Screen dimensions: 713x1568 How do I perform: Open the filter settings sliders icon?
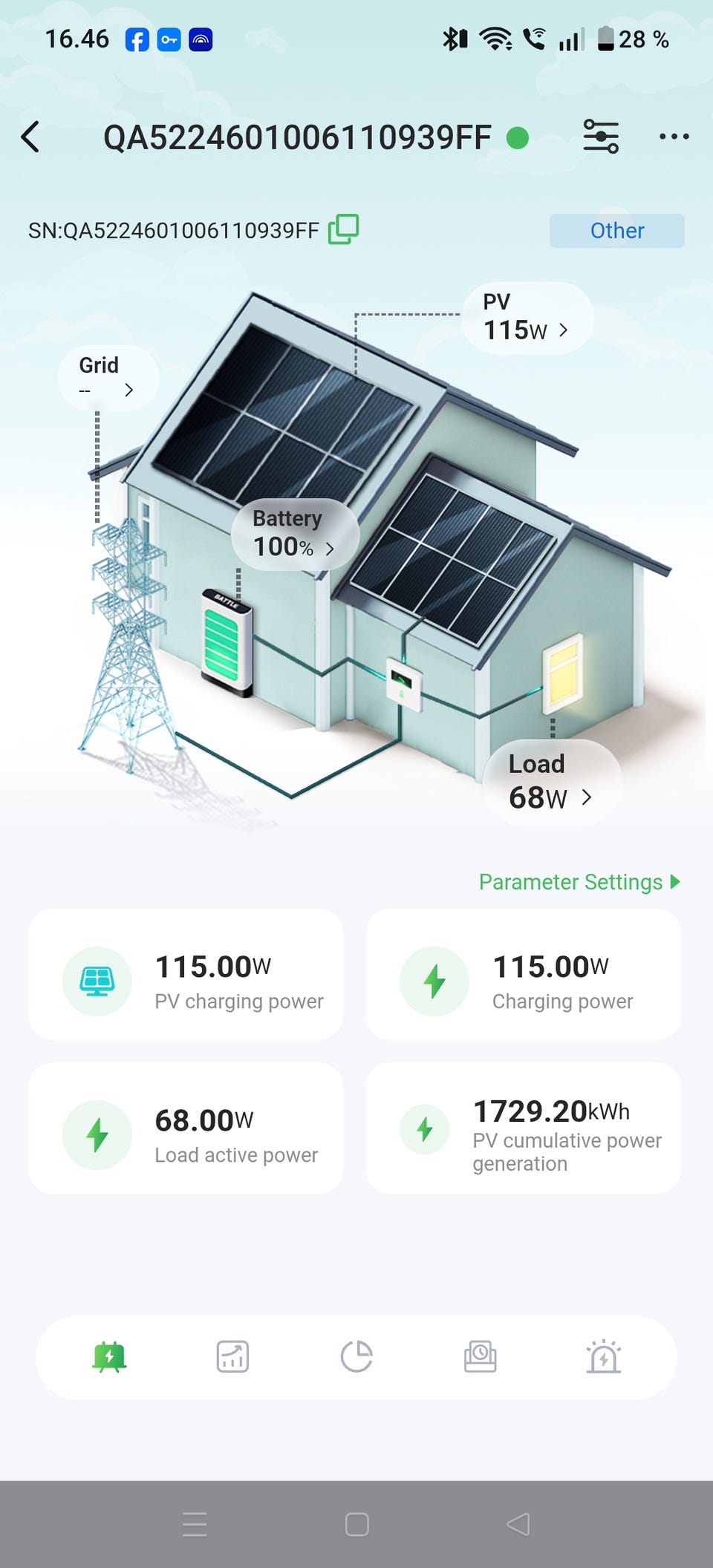pos(601,137)
